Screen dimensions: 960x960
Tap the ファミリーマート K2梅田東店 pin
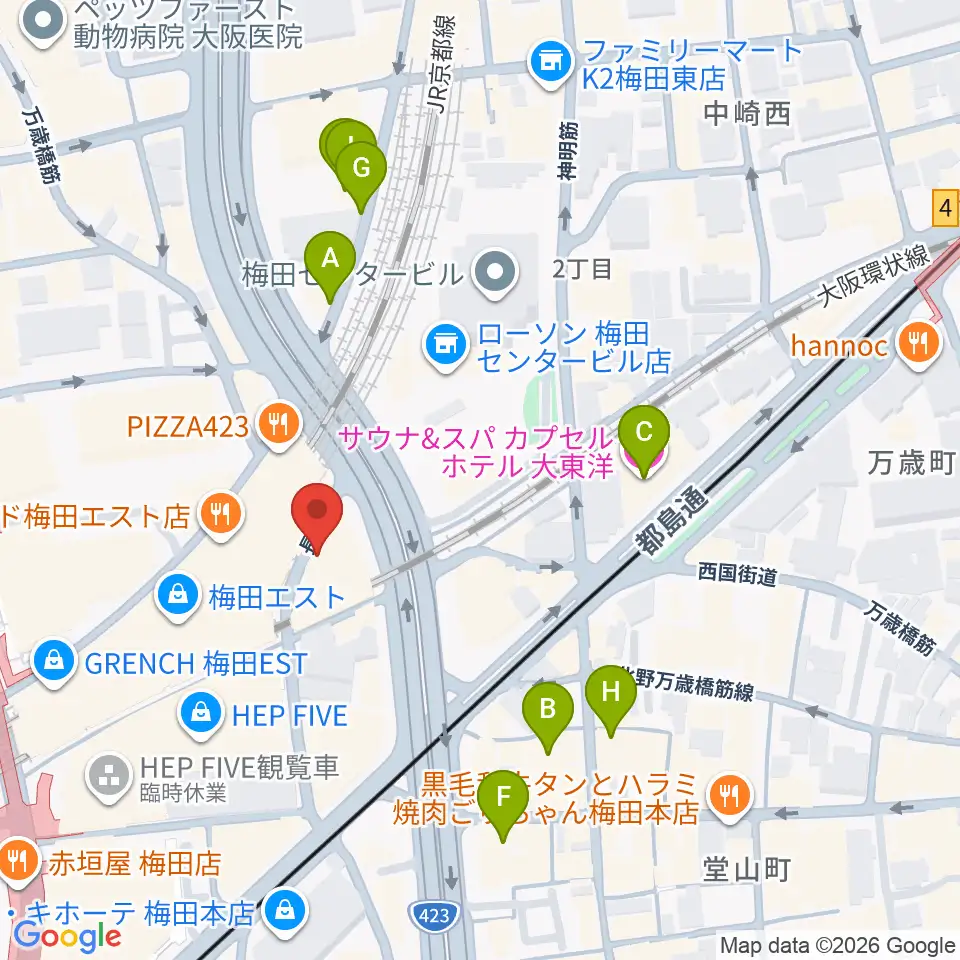550,64
